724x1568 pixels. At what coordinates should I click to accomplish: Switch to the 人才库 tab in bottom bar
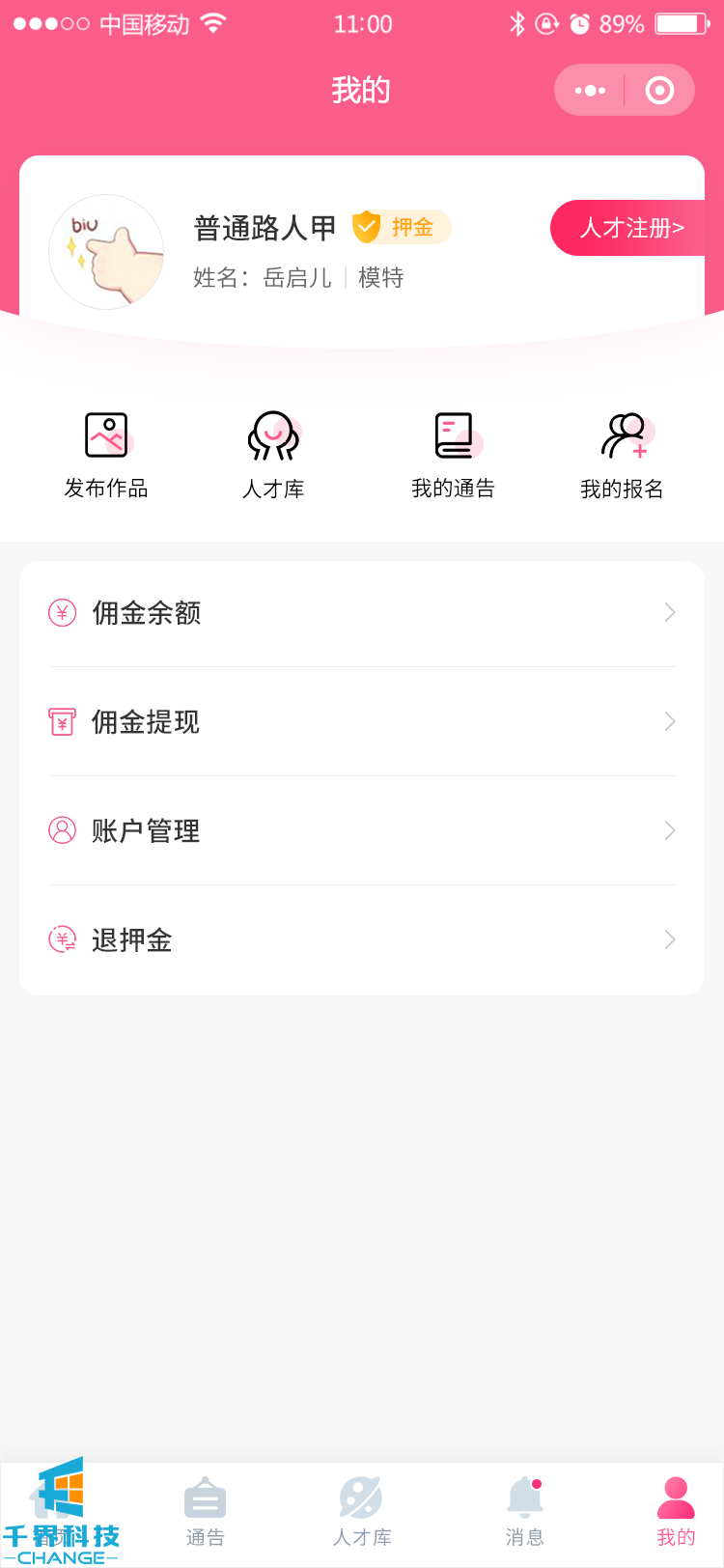click(x=362, y=1512)
